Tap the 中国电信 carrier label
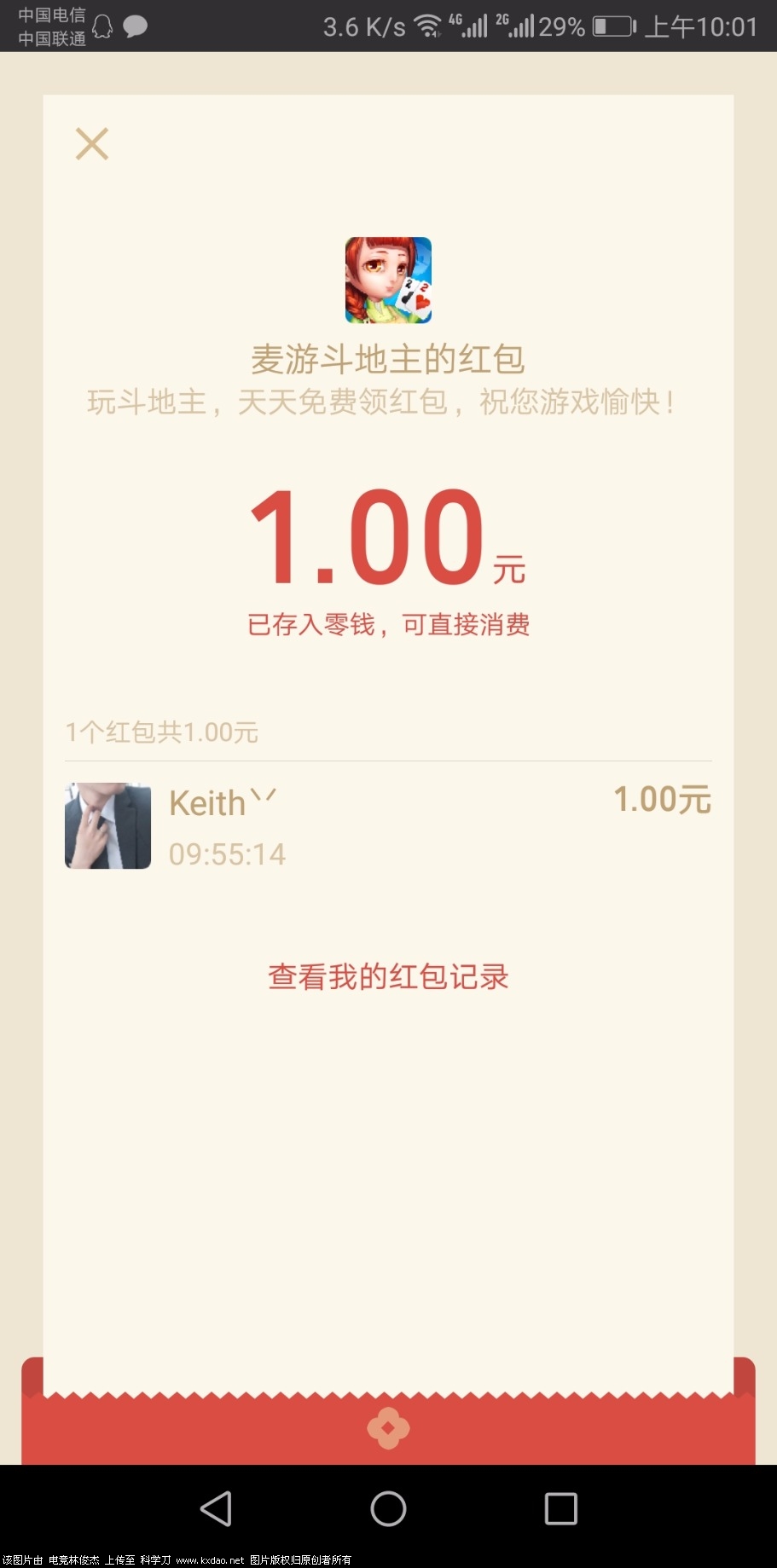The width and height of the screenshot is (777, 1568). coord(53,14)
